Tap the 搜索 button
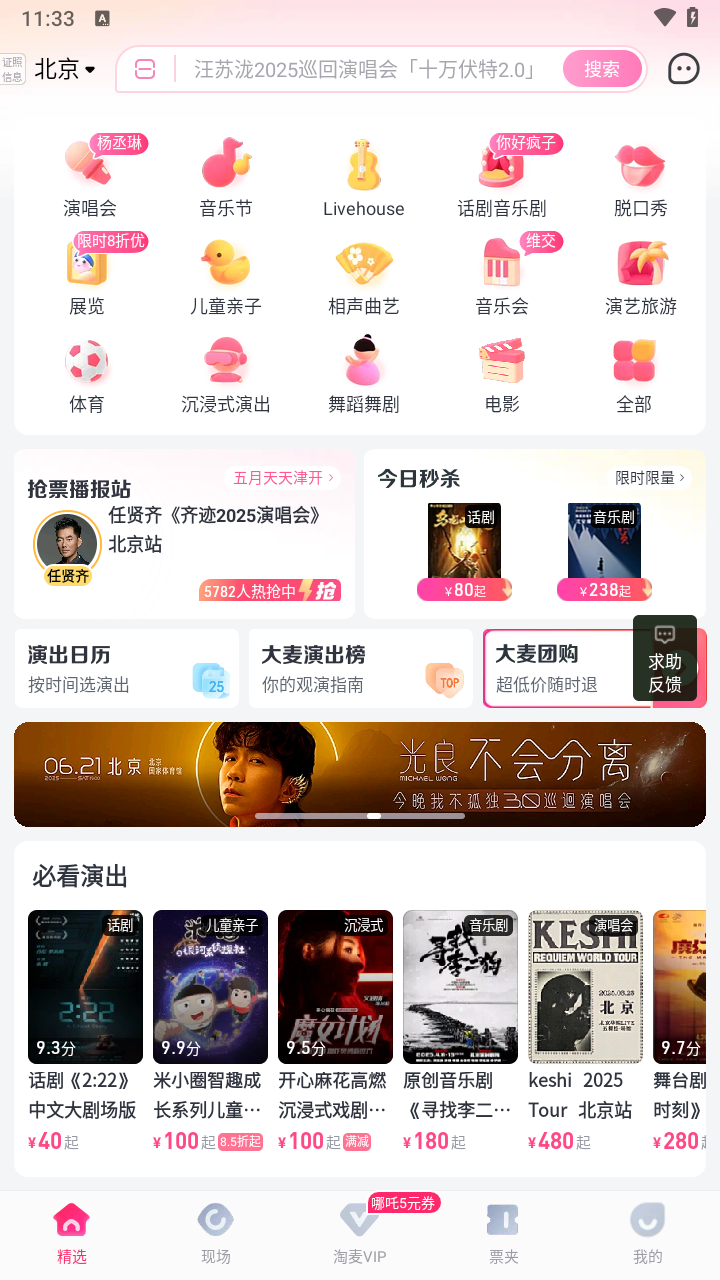720x1280 pixels. coord(602,69)
